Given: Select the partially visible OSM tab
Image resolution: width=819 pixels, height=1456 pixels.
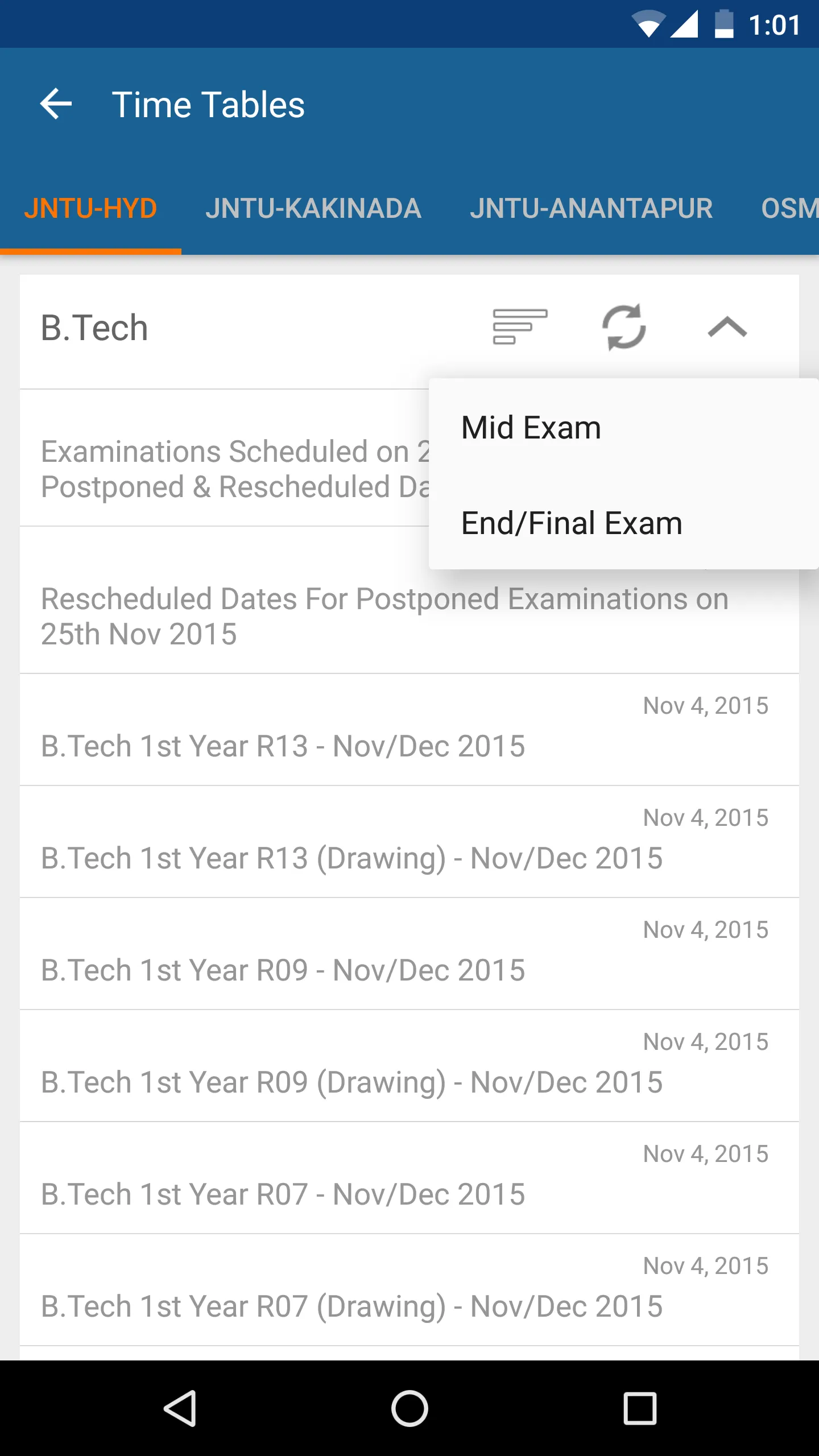Looking at the screenshot, I should (x=791, y=209).
